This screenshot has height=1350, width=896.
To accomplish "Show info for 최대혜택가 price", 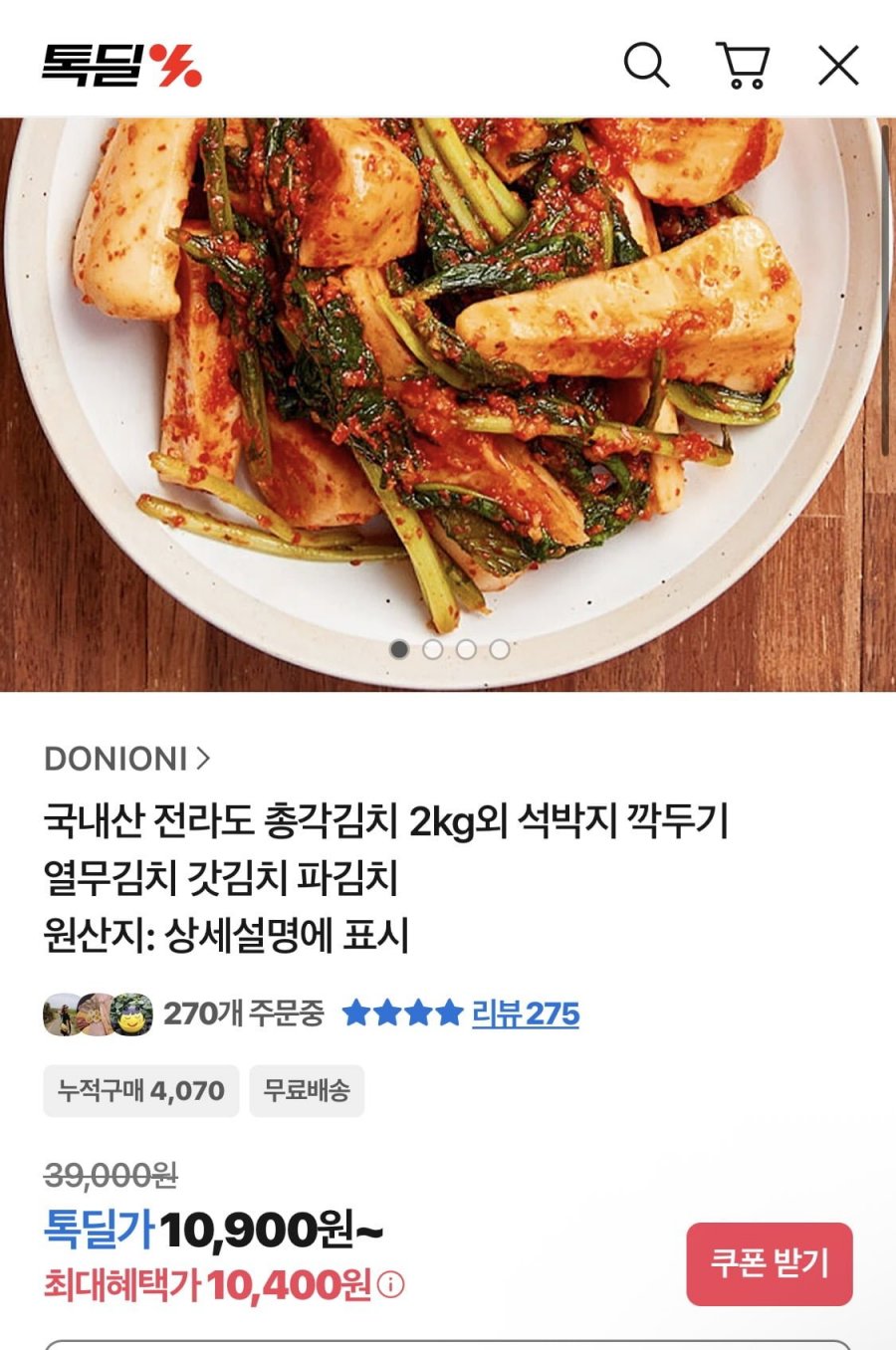I will coord(391,1285).
